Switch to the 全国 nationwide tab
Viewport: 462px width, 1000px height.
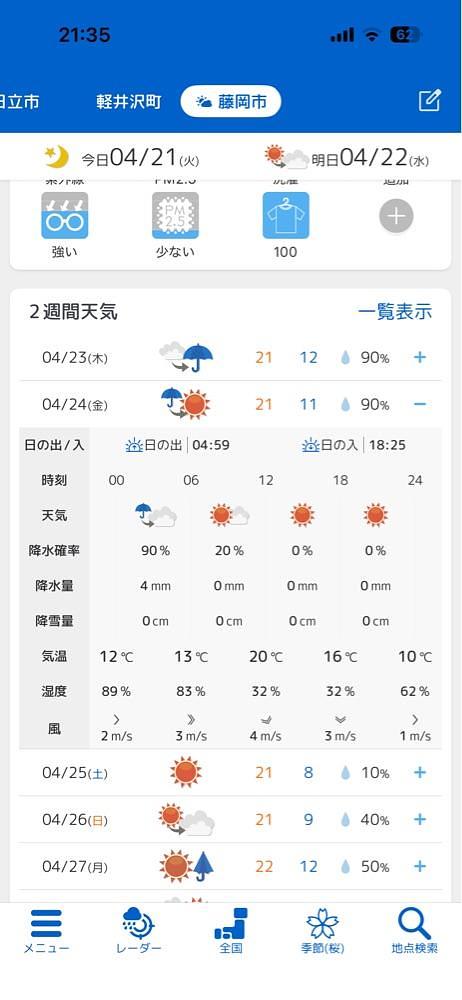click(230, 932)
